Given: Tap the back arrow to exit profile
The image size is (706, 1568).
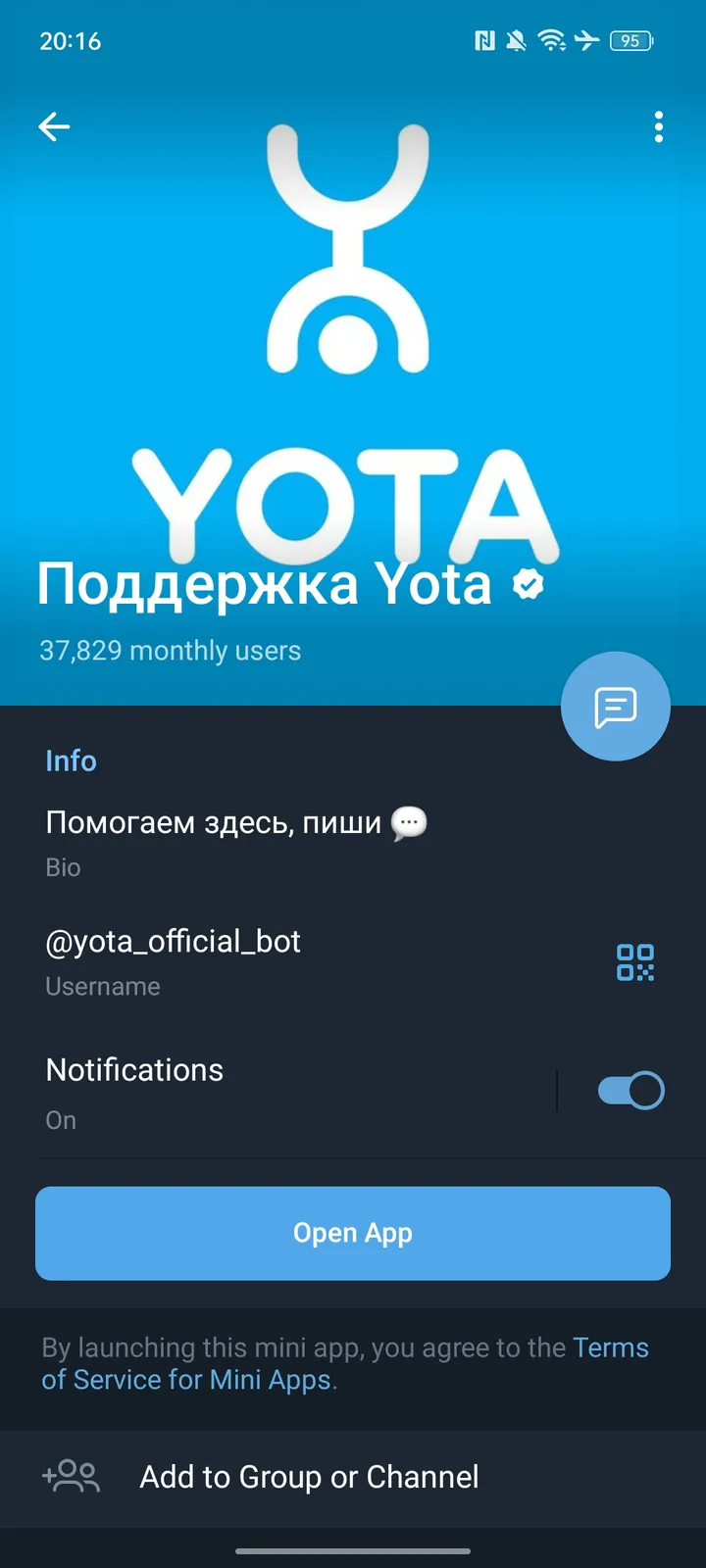Looking at the screenshot, I should point(54,126).
